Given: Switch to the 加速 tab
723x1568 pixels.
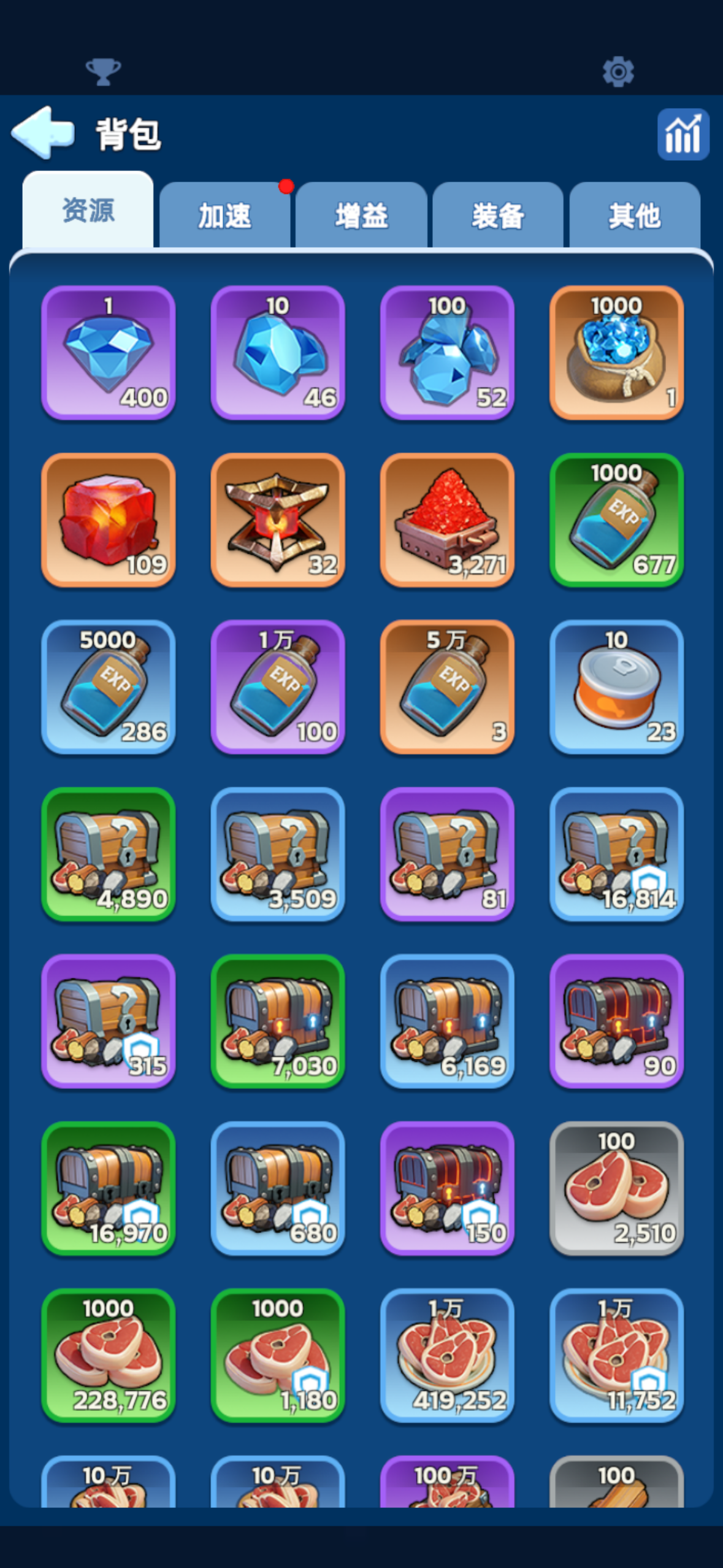Looking at the screenshot, I should tap(224, 216).
